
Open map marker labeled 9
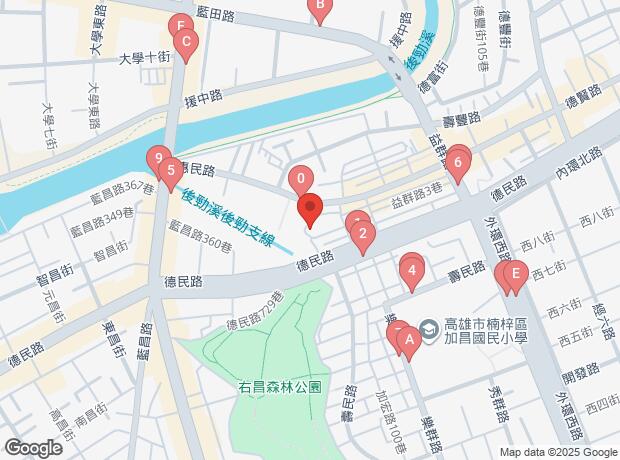pyautogui.click(x=157, y=159)
